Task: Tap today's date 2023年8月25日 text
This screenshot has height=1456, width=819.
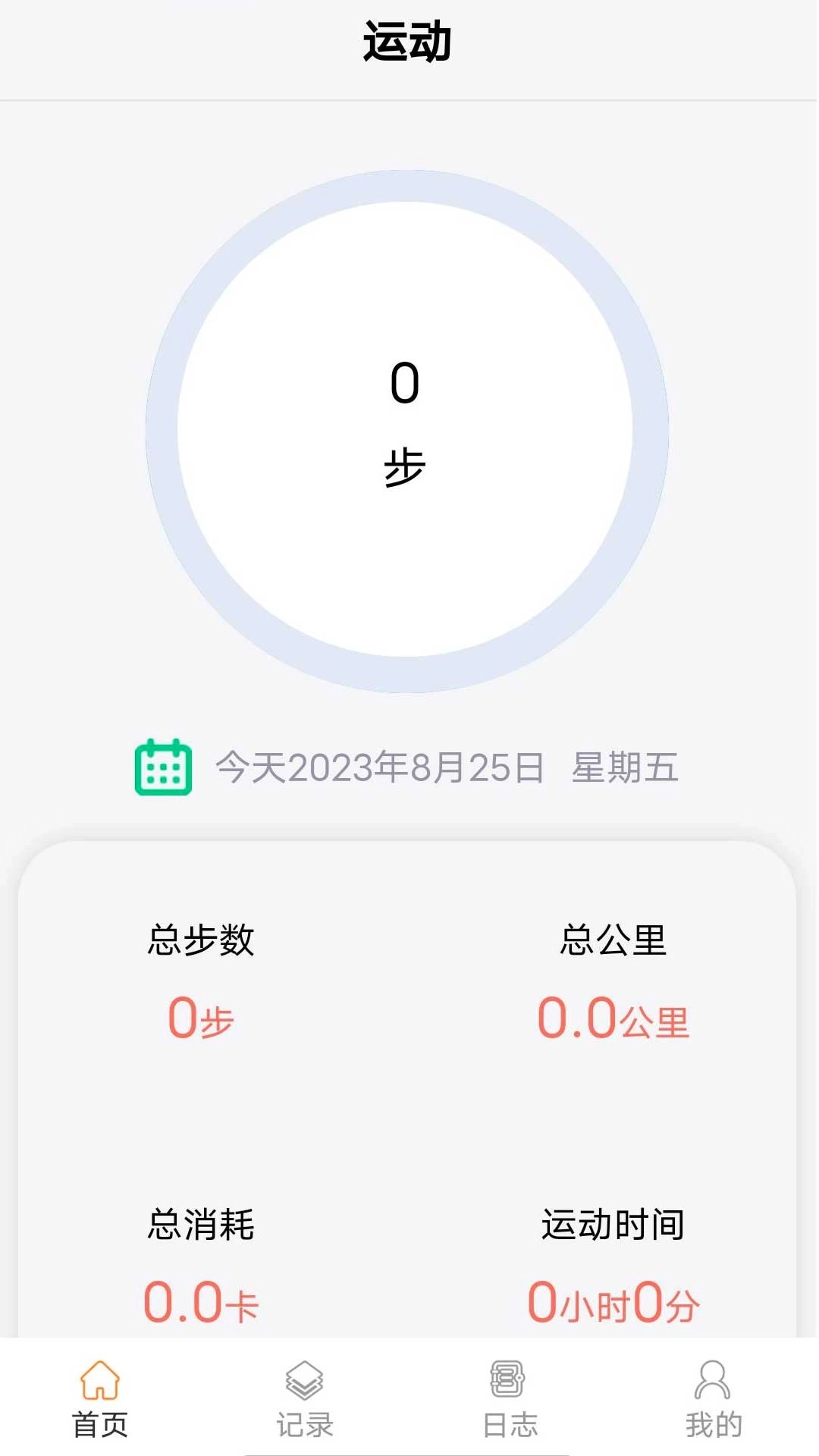Action: coord(379,767)
